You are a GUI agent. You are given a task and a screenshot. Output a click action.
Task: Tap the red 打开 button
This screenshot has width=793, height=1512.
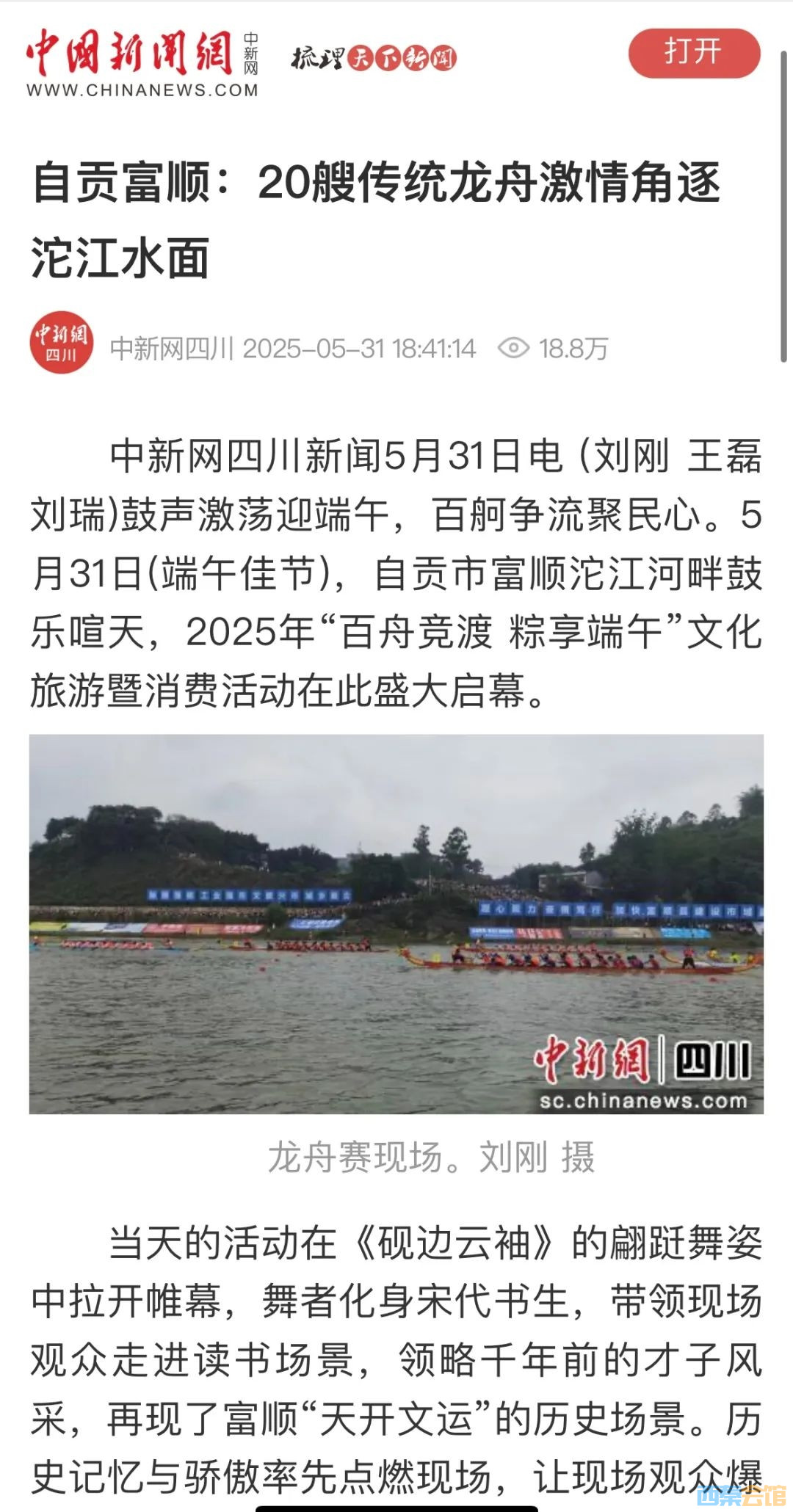point(693,53)
